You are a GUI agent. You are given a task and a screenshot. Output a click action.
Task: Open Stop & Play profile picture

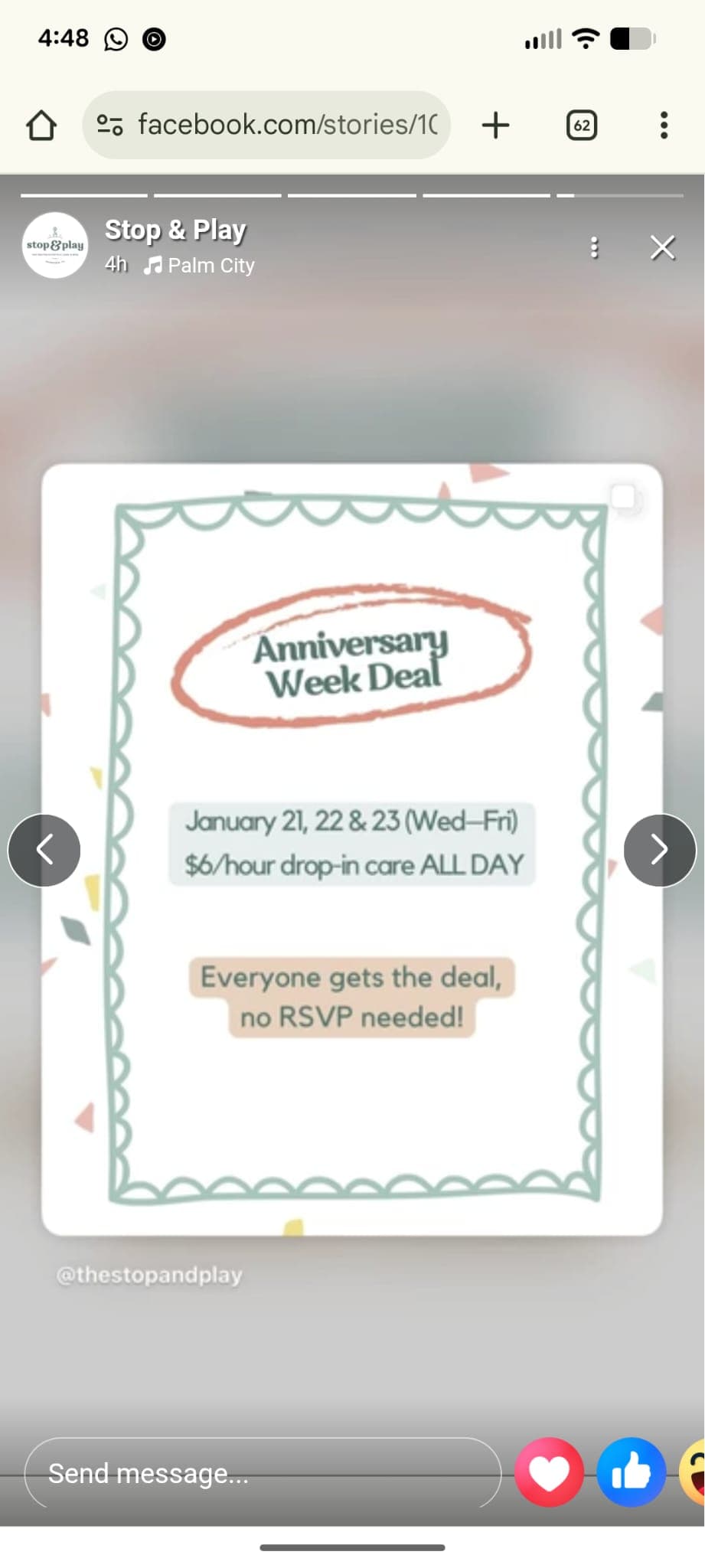tap(54, 245)
